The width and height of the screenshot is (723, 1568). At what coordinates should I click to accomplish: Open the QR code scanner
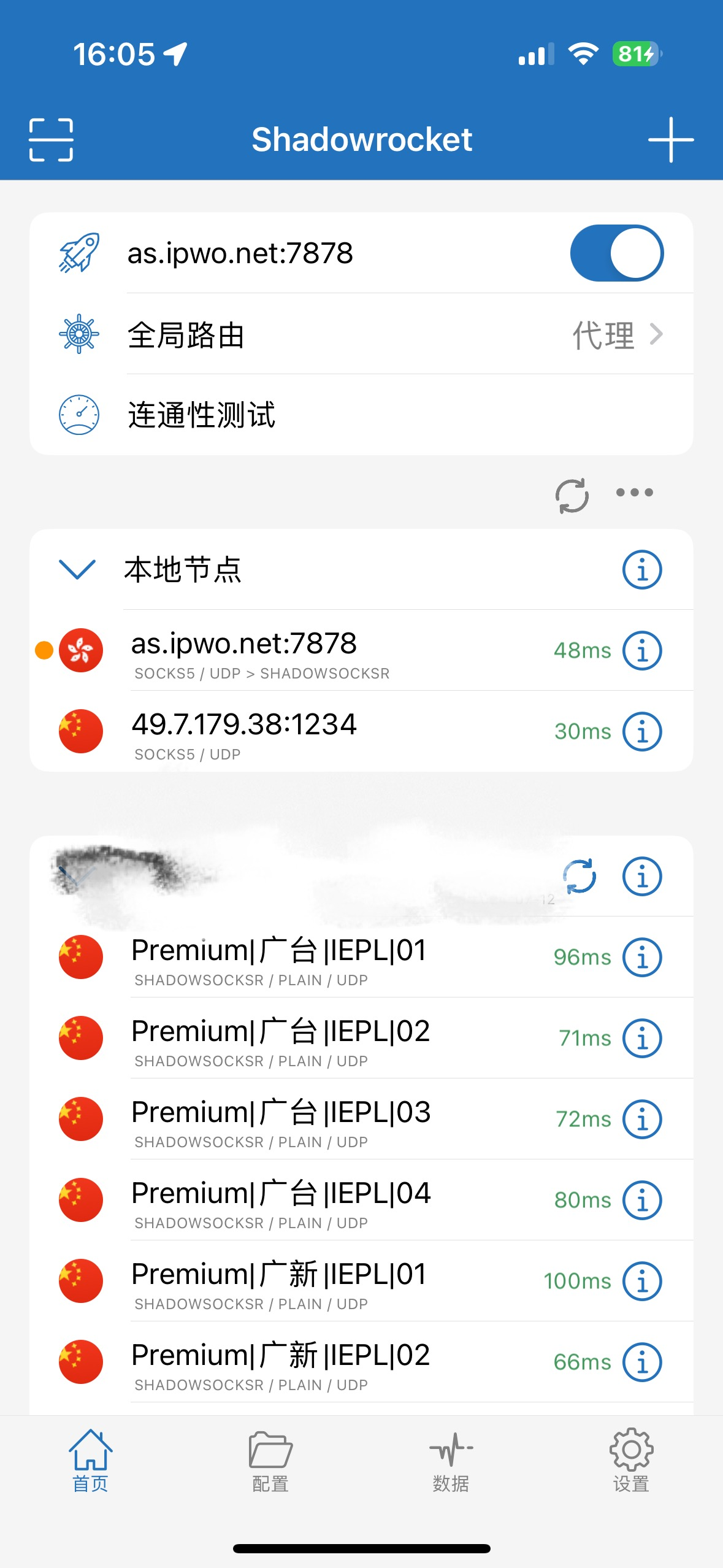point(52,140)
